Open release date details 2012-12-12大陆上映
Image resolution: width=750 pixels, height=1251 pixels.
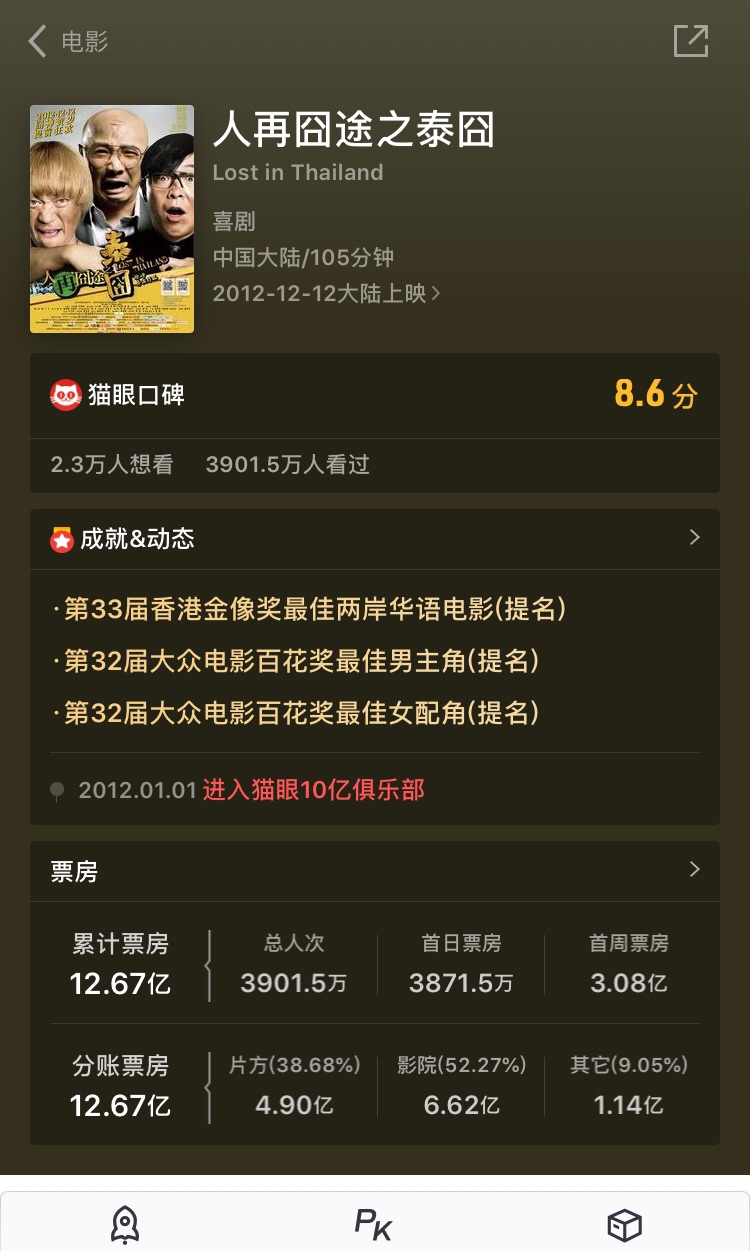click(326, 293)
